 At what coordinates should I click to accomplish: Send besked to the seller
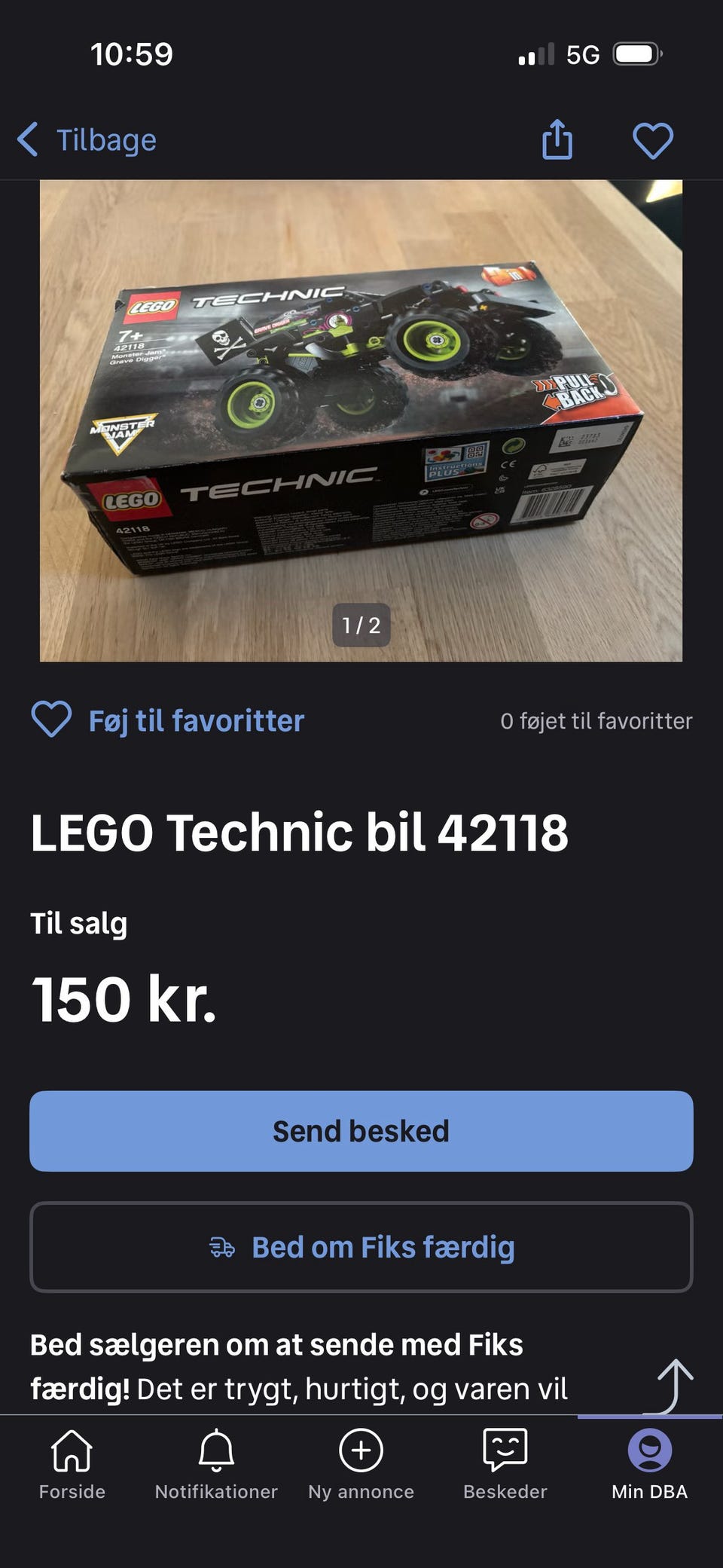point(361,1131)
